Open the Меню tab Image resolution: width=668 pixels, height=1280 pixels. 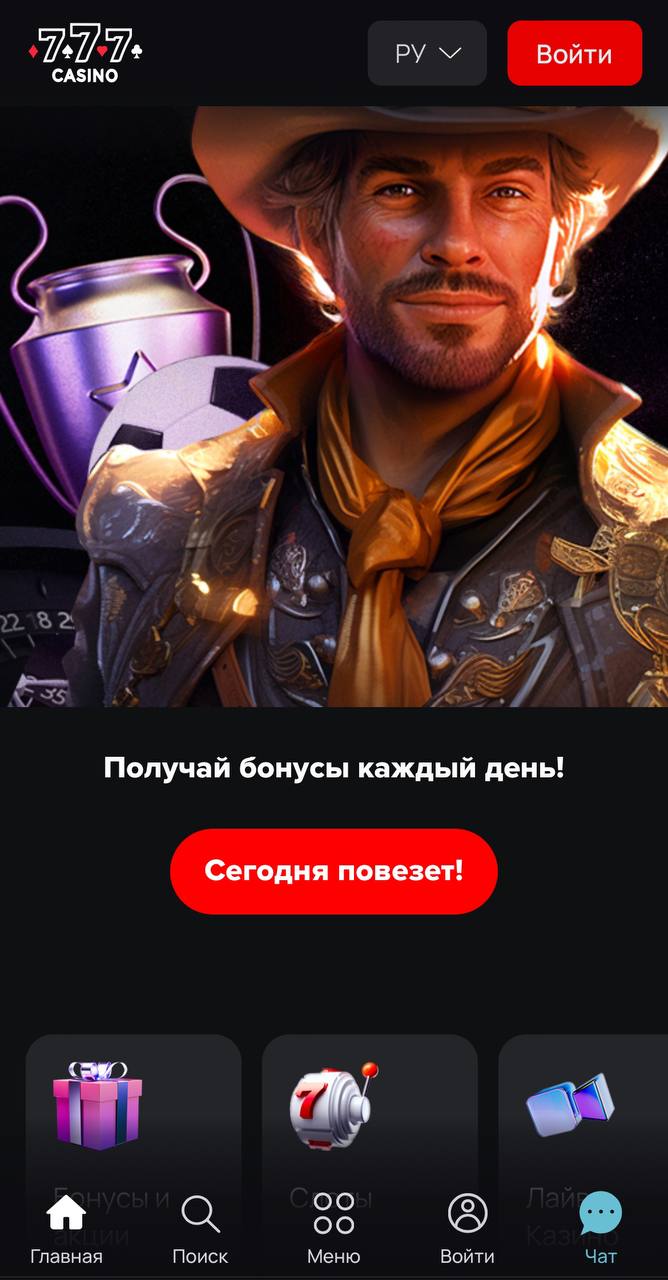[334, 1230]
